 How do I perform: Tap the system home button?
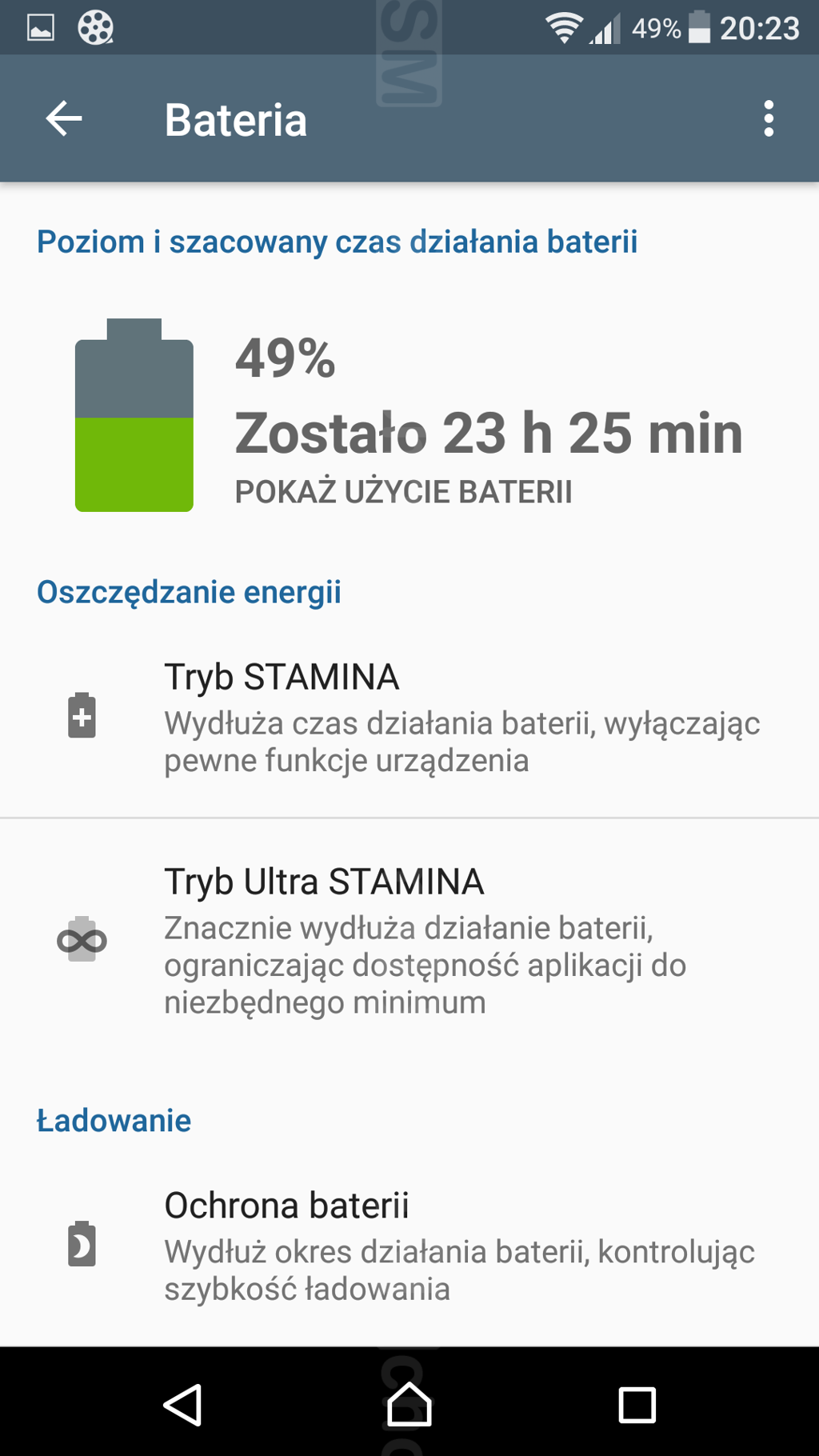pos(409,1405)
